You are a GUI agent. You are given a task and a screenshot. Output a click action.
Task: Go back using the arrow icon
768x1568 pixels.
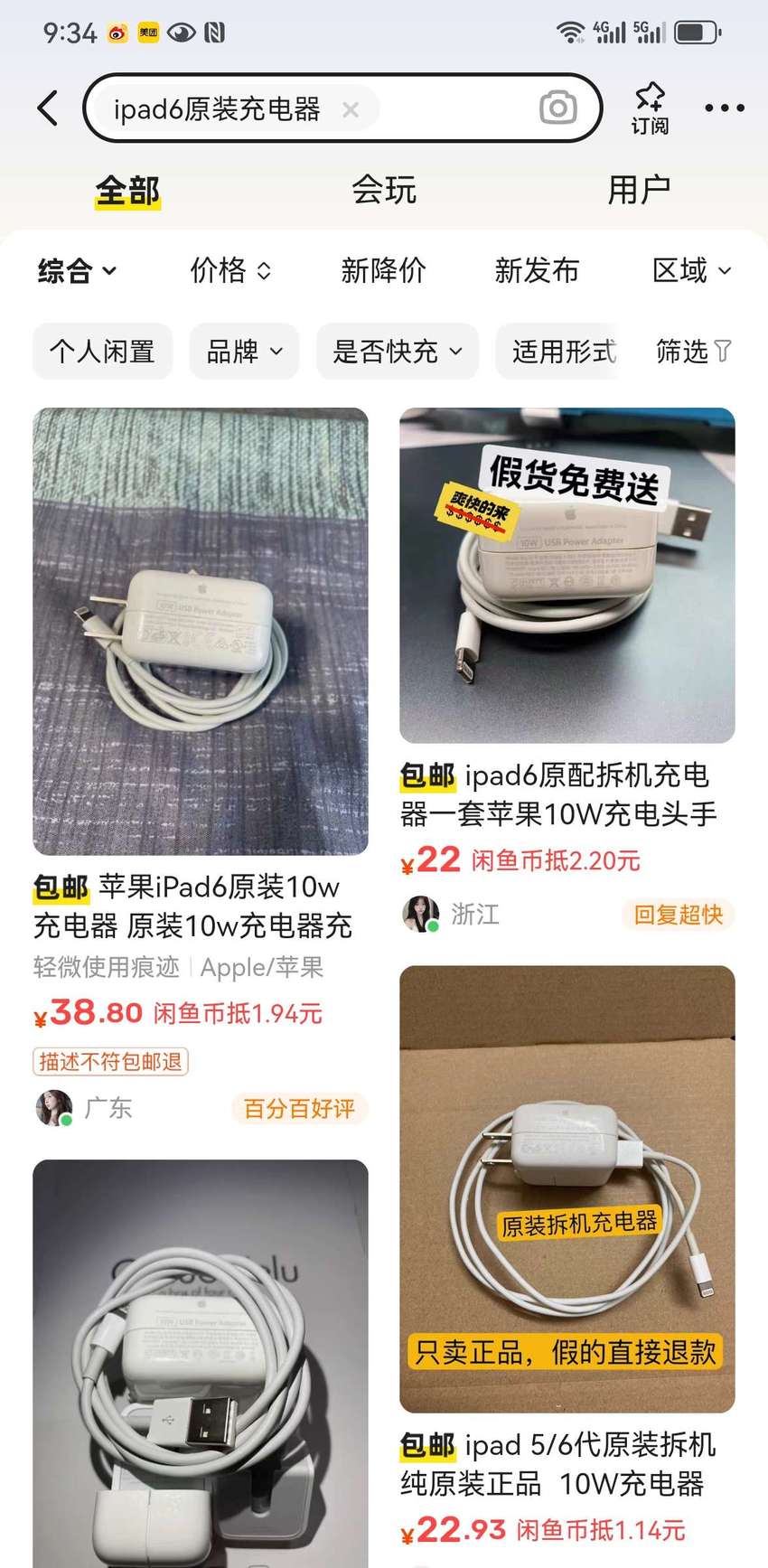(x=49, y=108)
